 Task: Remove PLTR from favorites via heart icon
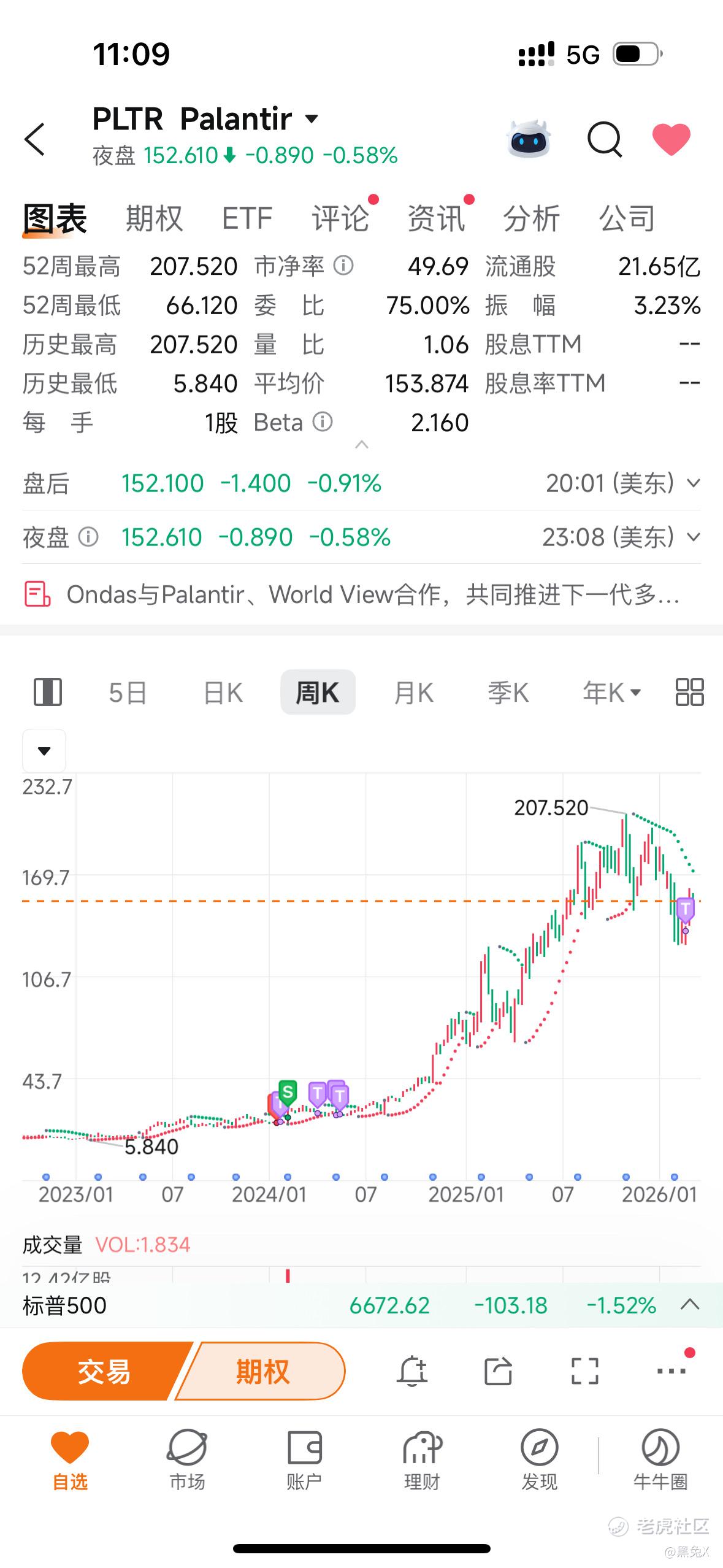671,139
